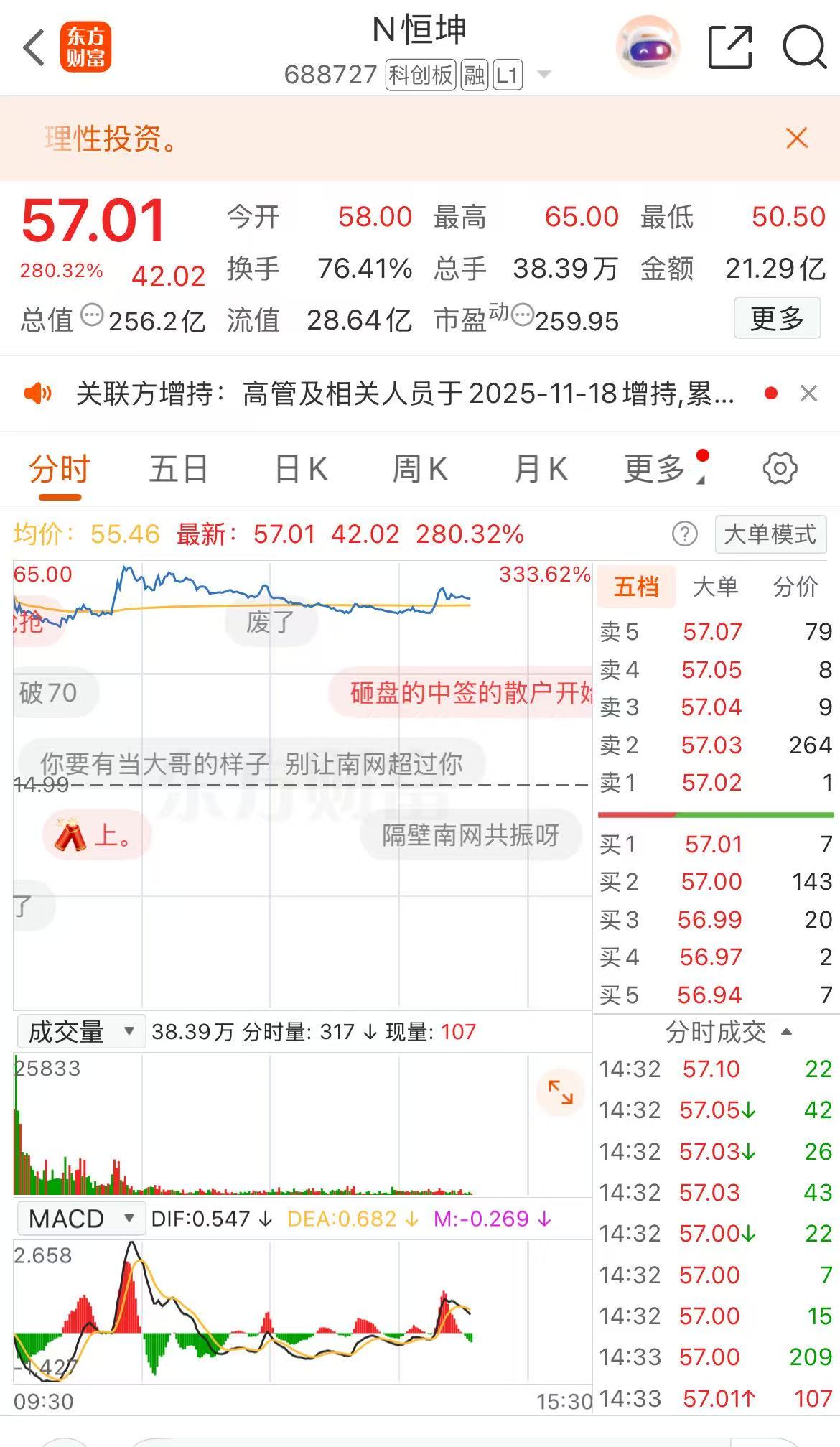Open the 关联方增持 announcement

(404, 394)
